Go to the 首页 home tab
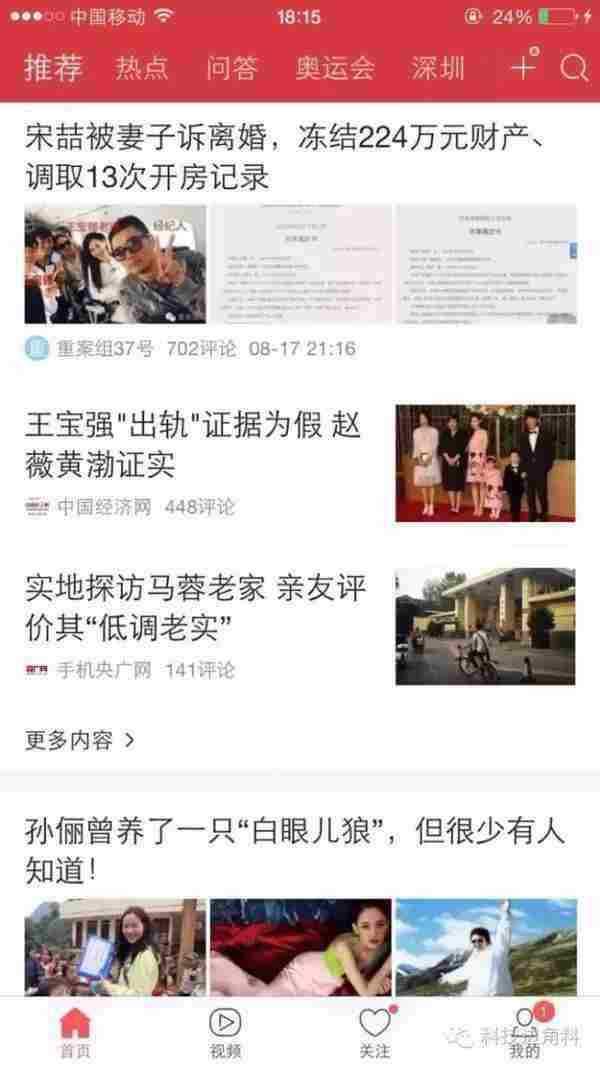This screenshot has width=600, height=1067. [x=75, y=1033]
